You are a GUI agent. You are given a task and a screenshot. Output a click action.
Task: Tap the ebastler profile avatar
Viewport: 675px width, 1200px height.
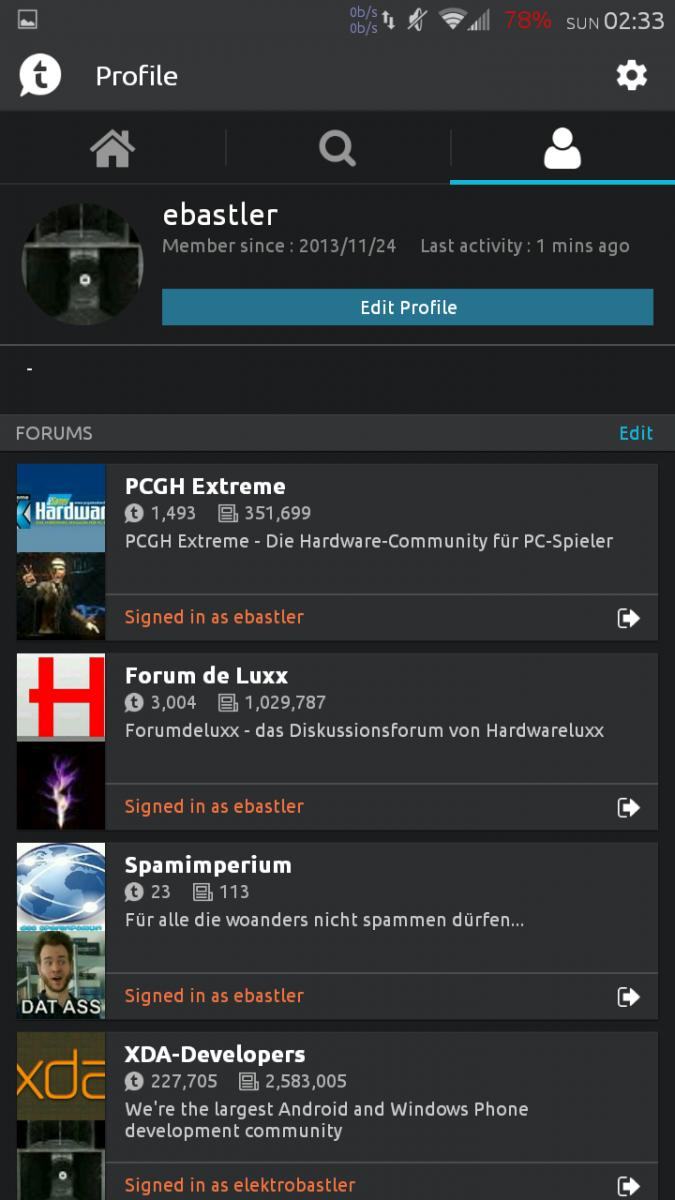82,265
